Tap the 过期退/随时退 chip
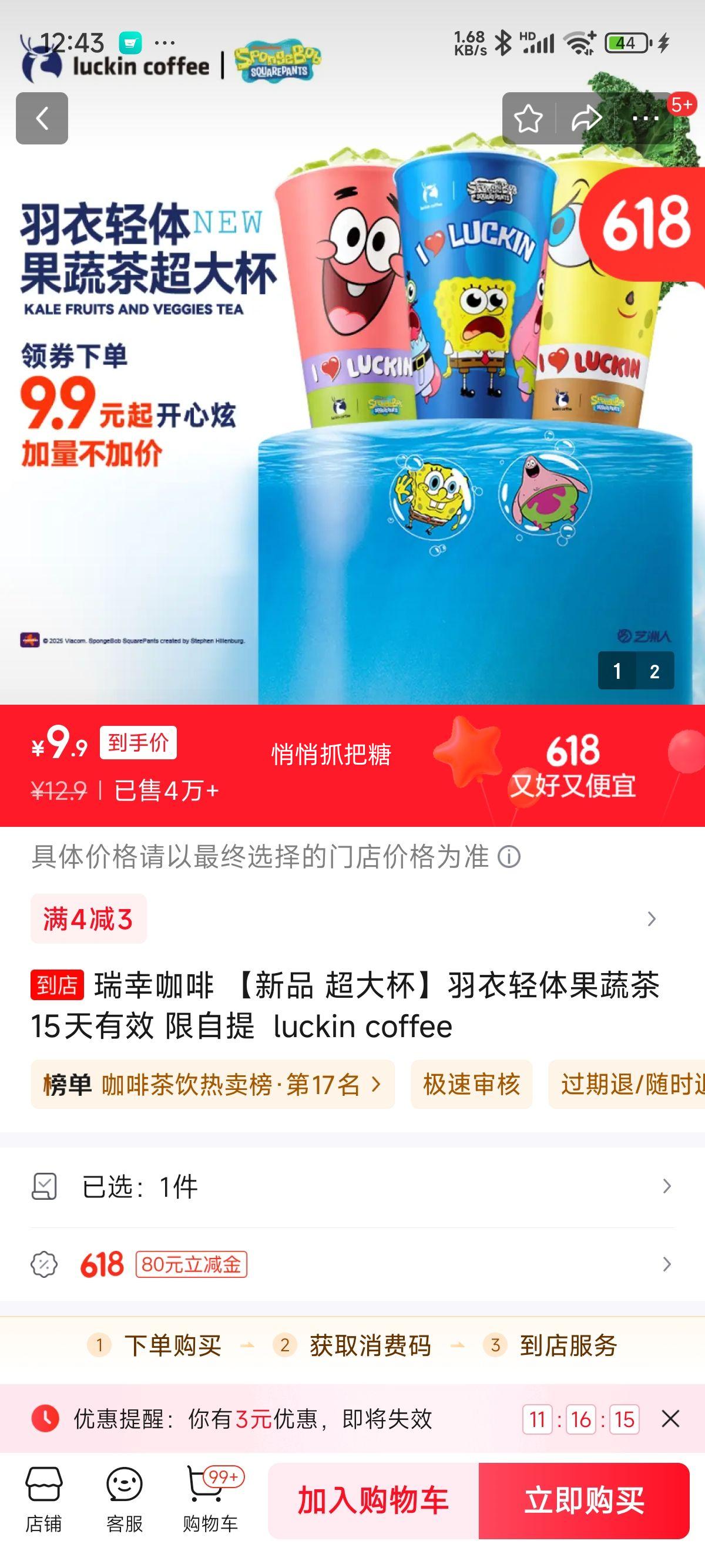This screenshot has height=1568, width=705. [626, 1084]
